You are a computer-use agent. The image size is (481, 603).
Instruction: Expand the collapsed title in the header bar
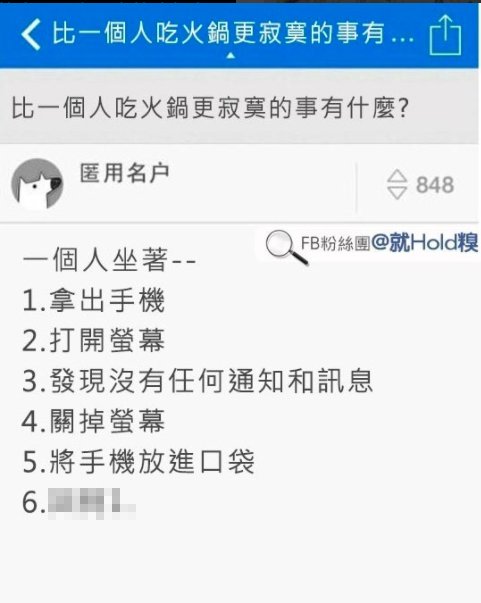click(230, 56)
